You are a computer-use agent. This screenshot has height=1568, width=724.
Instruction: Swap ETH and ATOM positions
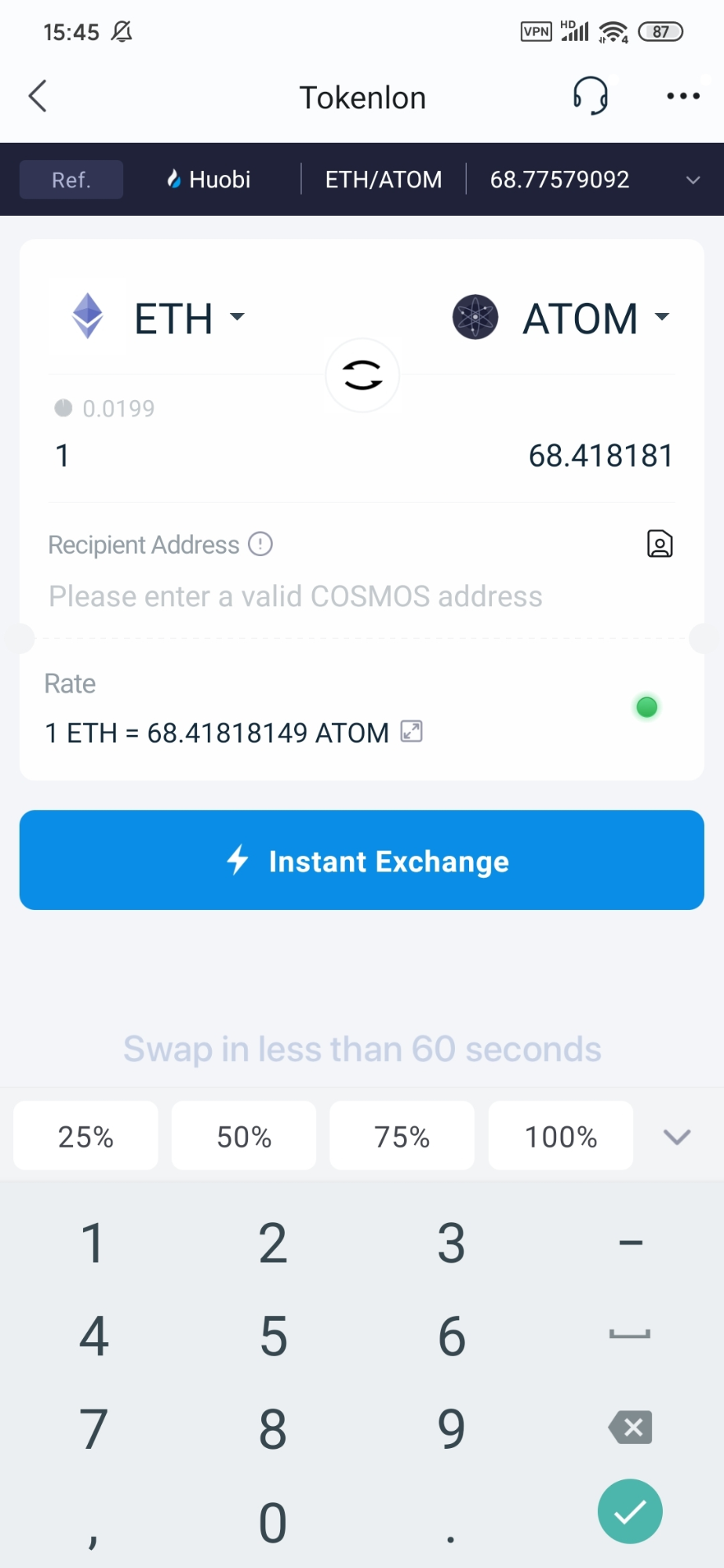tap(362, 375)
